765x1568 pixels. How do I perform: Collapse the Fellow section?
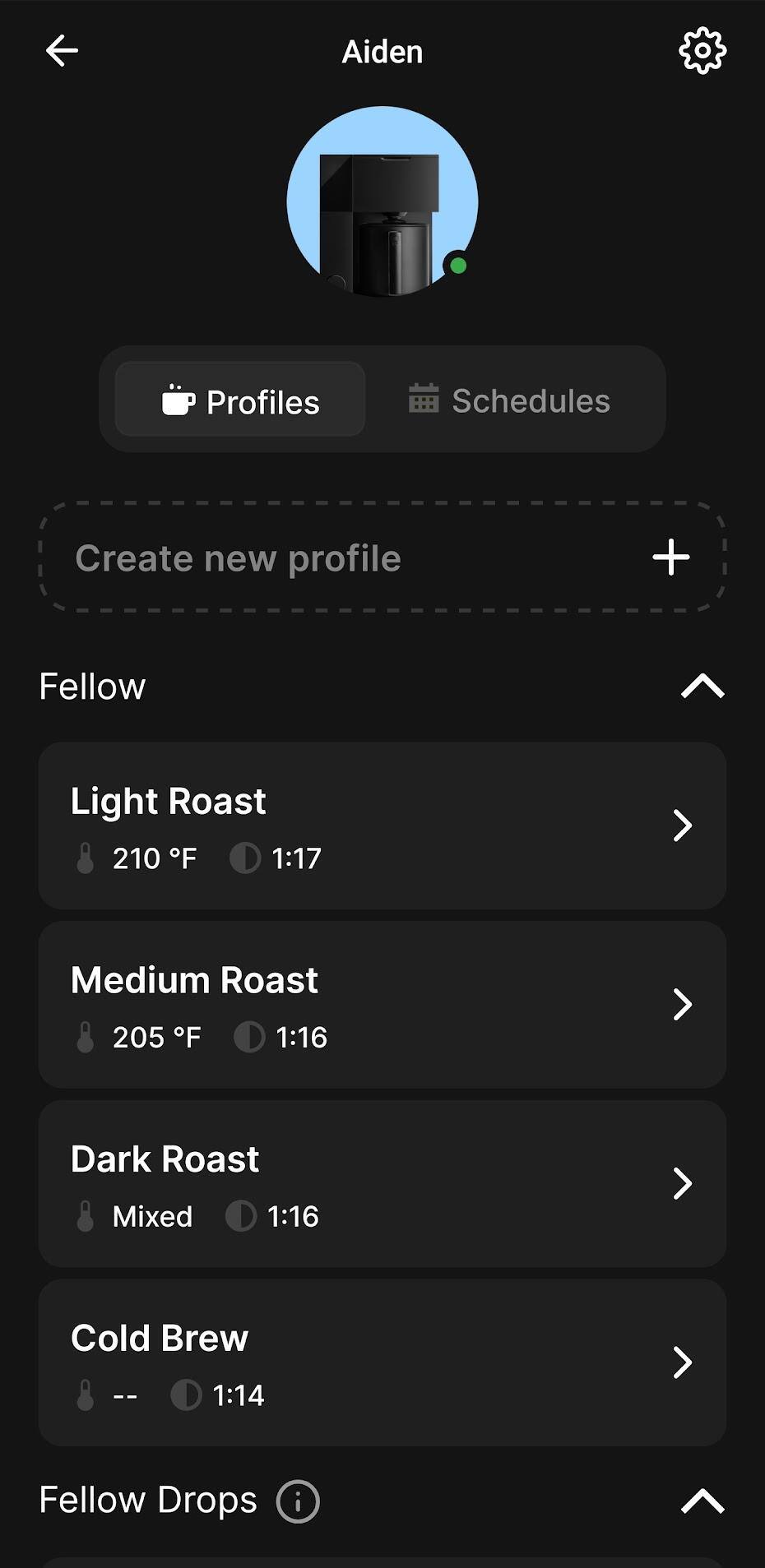tap(702, 687)
